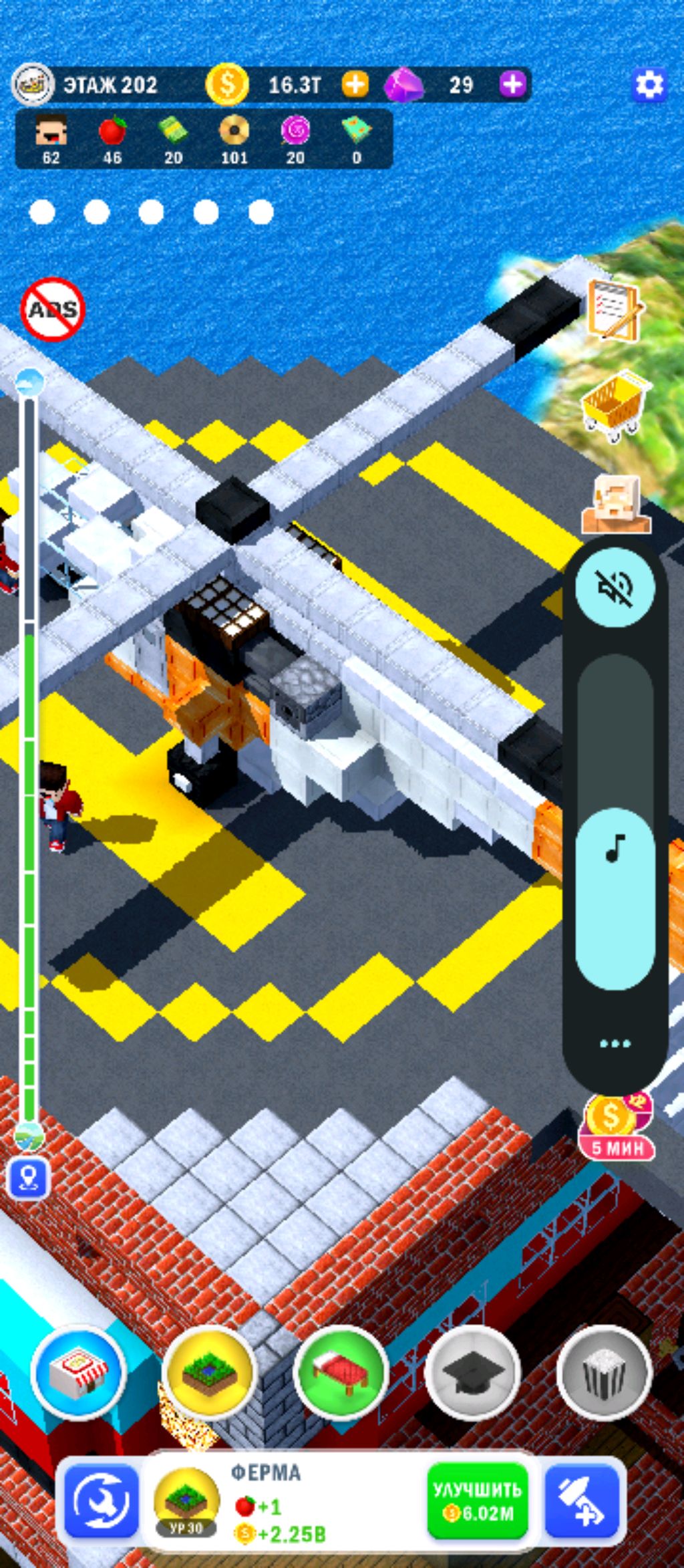The width and height of the screenshot is (684, 1568).
Task: Select the graduation cap category
Action: (473, 1372)
